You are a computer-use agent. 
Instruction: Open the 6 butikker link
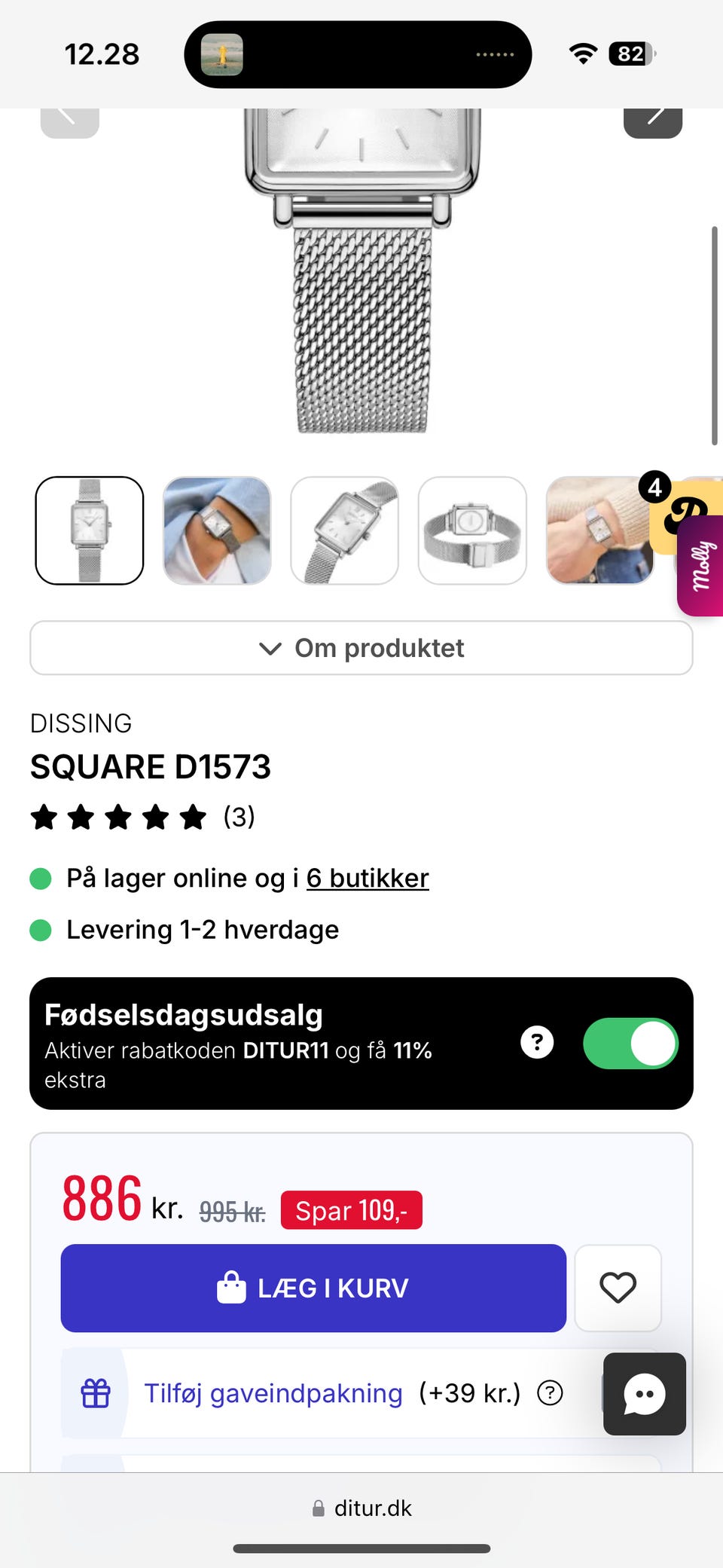368,878
